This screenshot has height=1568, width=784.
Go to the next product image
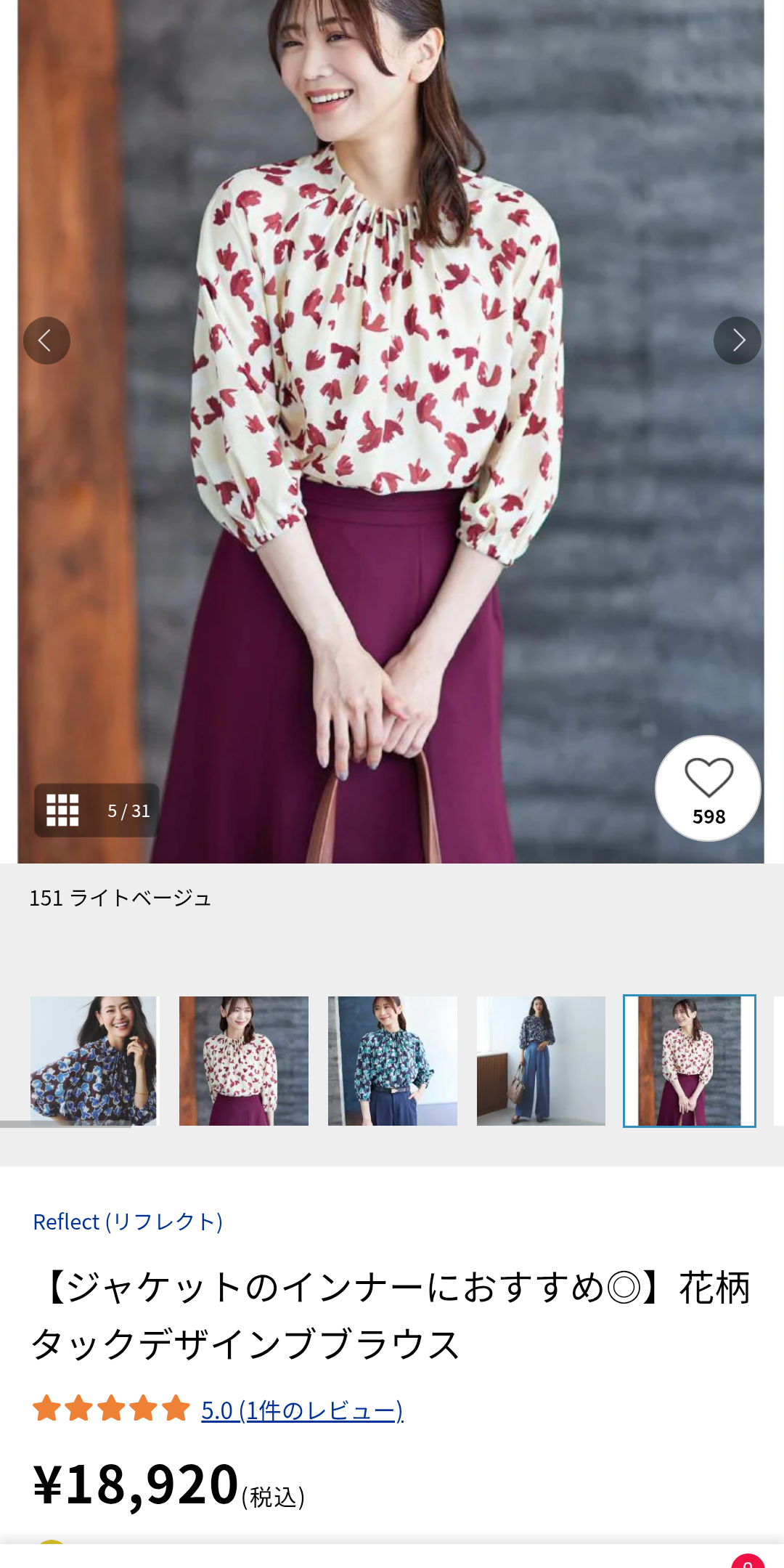click(737, 340)
